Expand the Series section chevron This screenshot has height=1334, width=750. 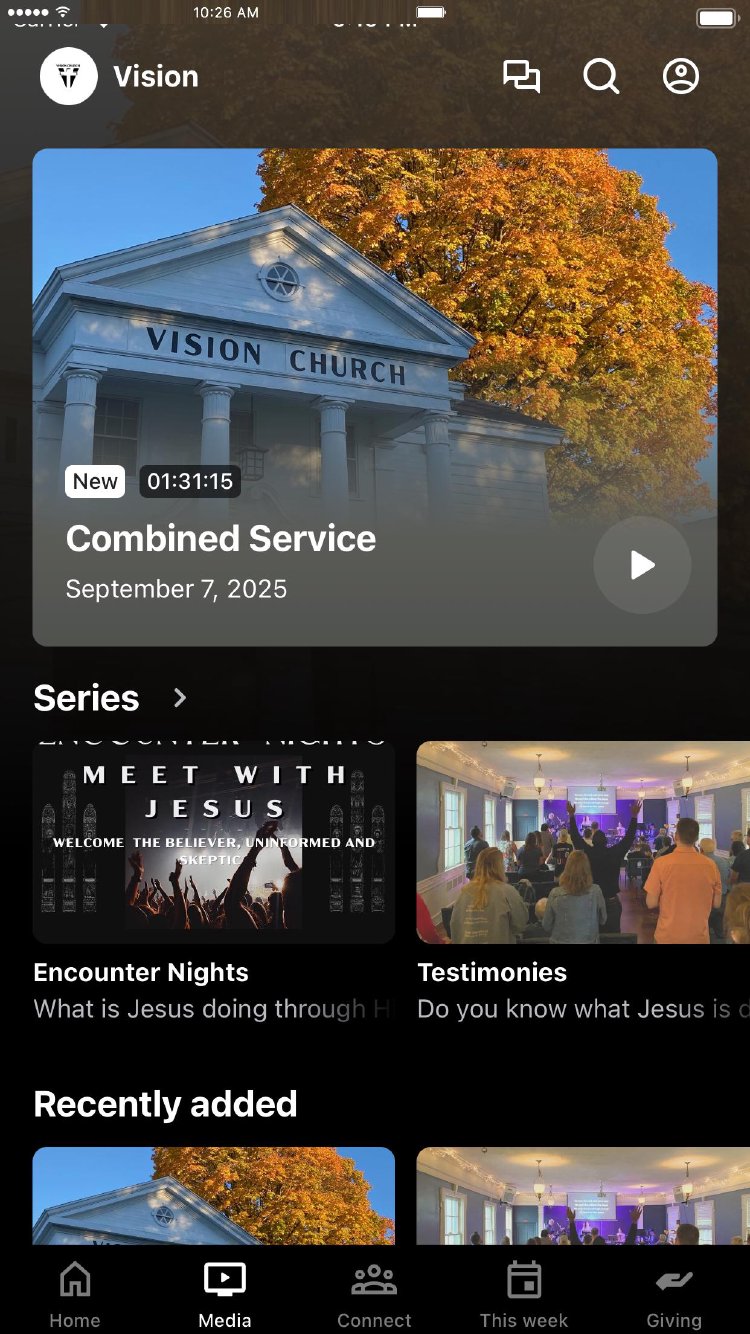coord(180,698)
